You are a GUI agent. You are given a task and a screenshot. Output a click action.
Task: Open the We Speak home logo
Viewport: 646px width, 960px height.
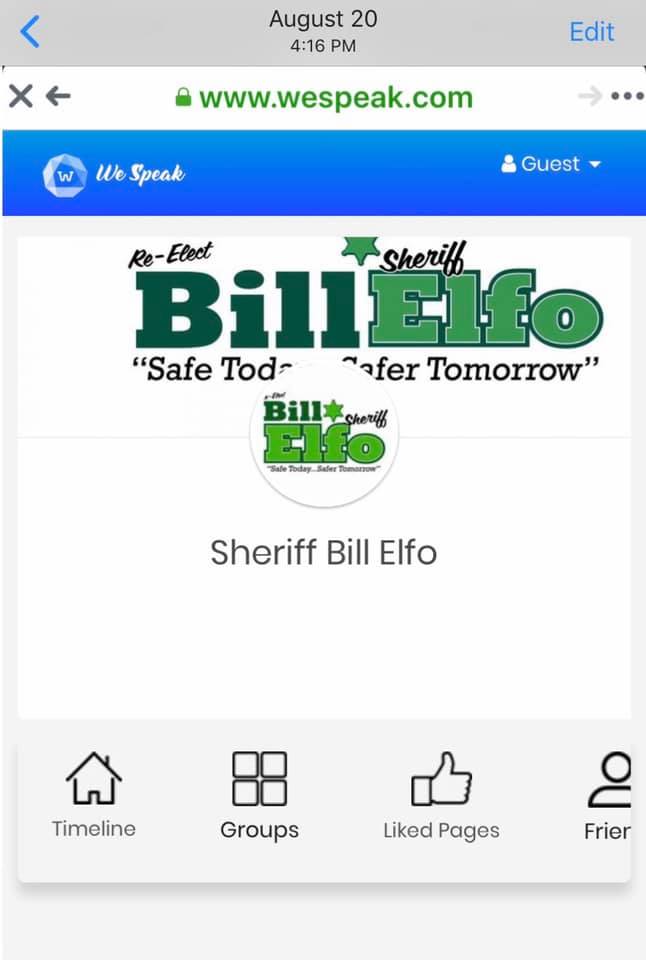click(114, 175)
